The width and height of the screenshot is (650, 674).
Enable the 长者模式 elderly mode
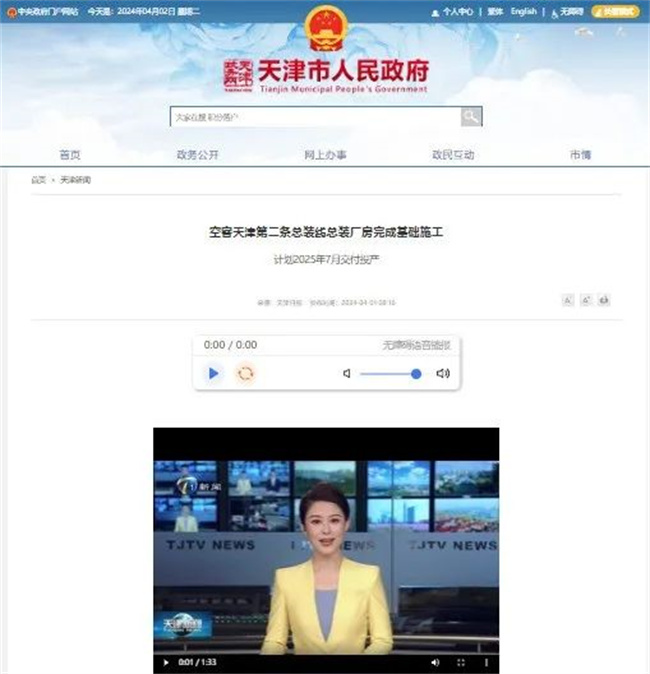(x=616, y=12)
